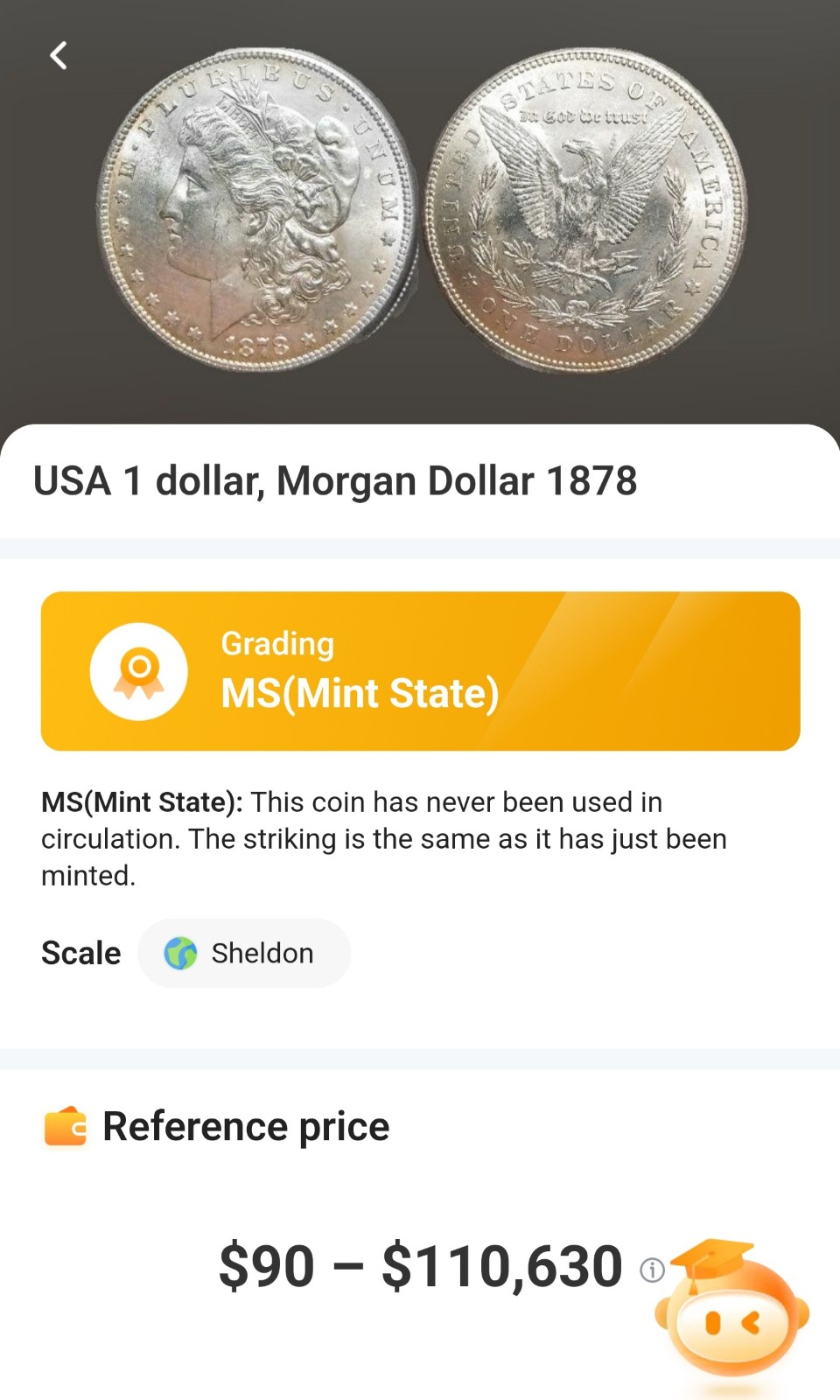
Task: Open the MS(Mint State) grading card
Action: click(420, 671)
